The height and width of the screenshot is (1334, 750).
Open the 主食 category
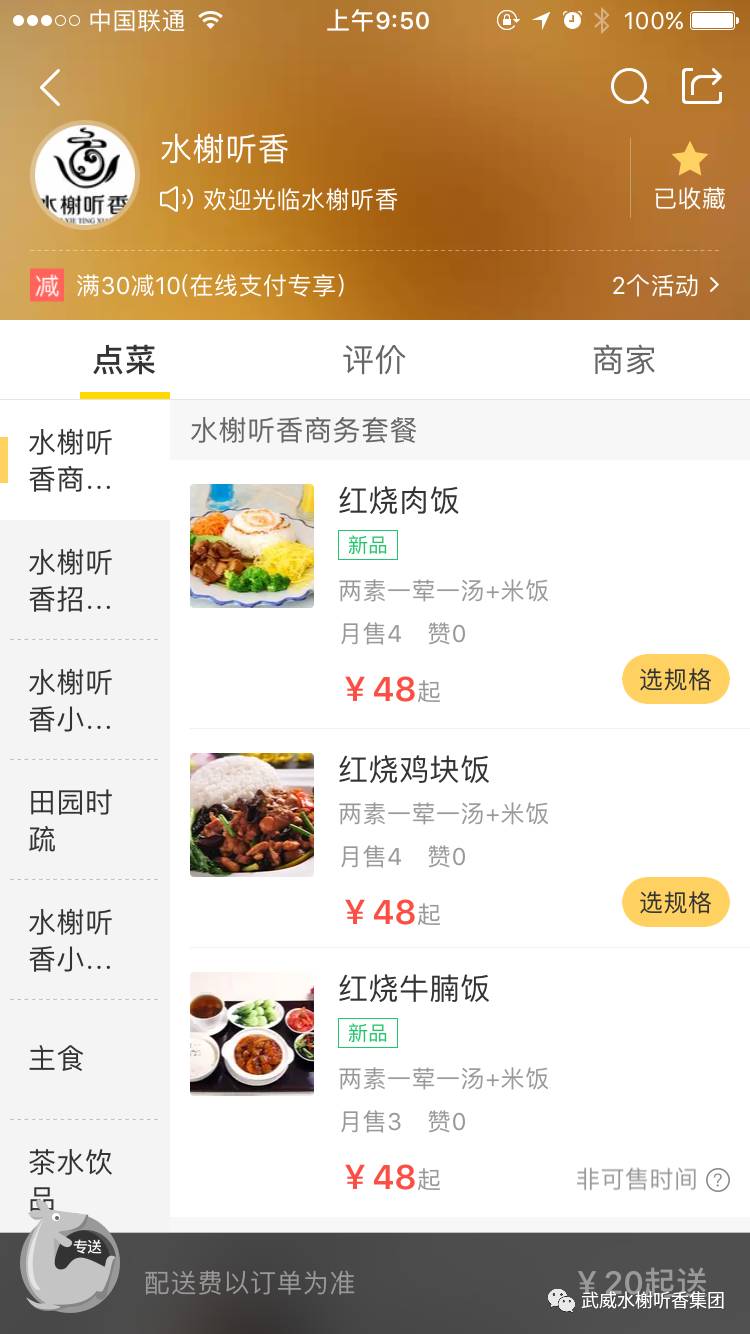[58, 1058]
